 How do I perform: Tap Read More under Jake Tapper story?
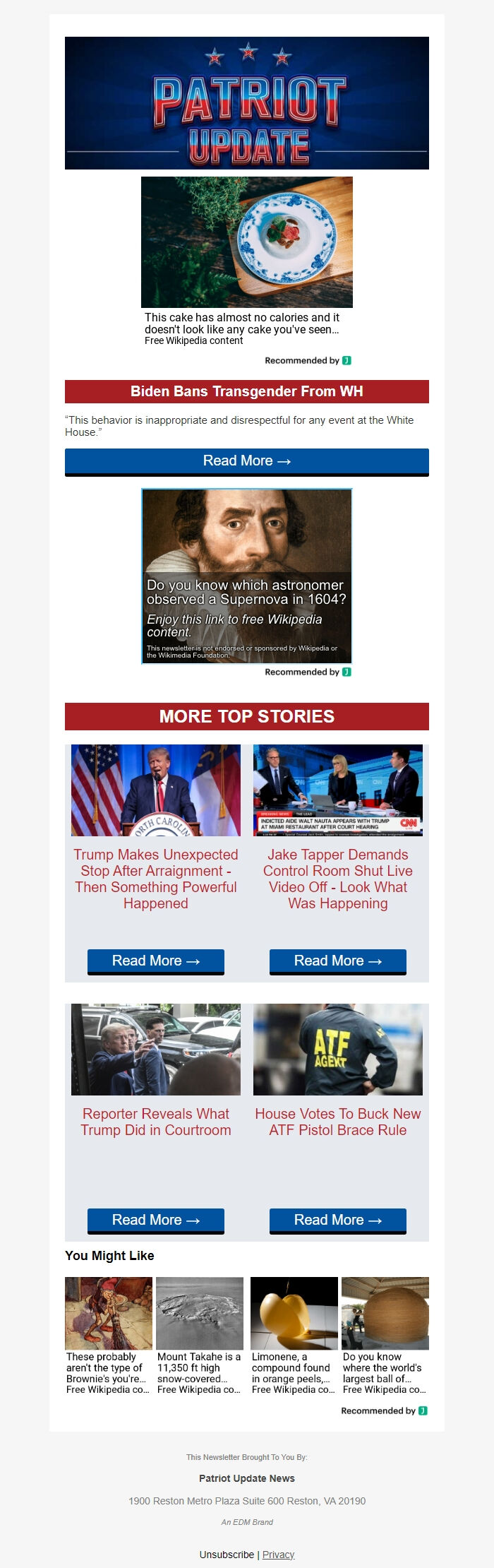337,961
